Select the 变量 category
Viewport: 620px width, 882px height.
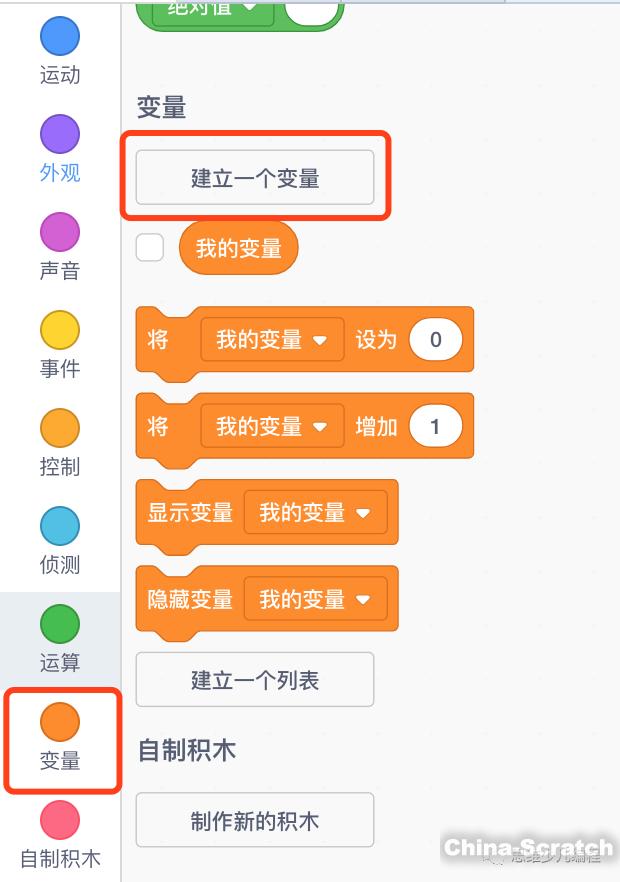(60, 738)
